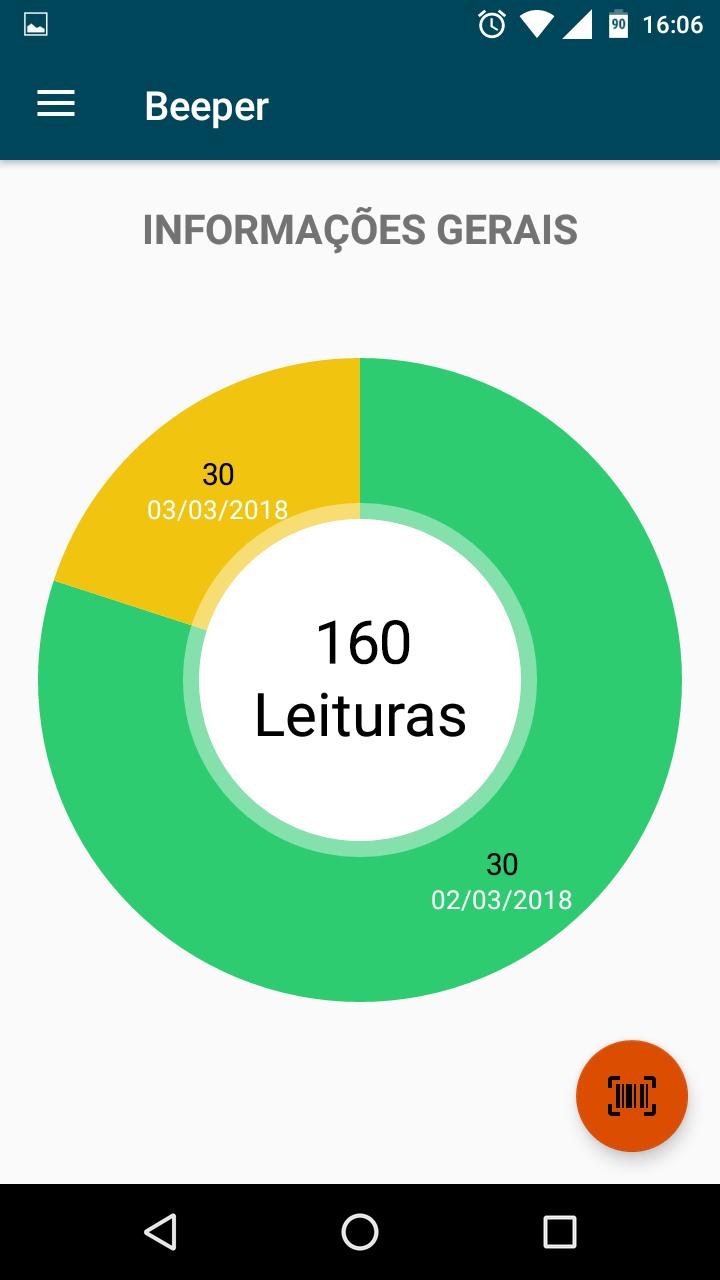
Task: Go back using the system back button
Action: click(160, 1232)
